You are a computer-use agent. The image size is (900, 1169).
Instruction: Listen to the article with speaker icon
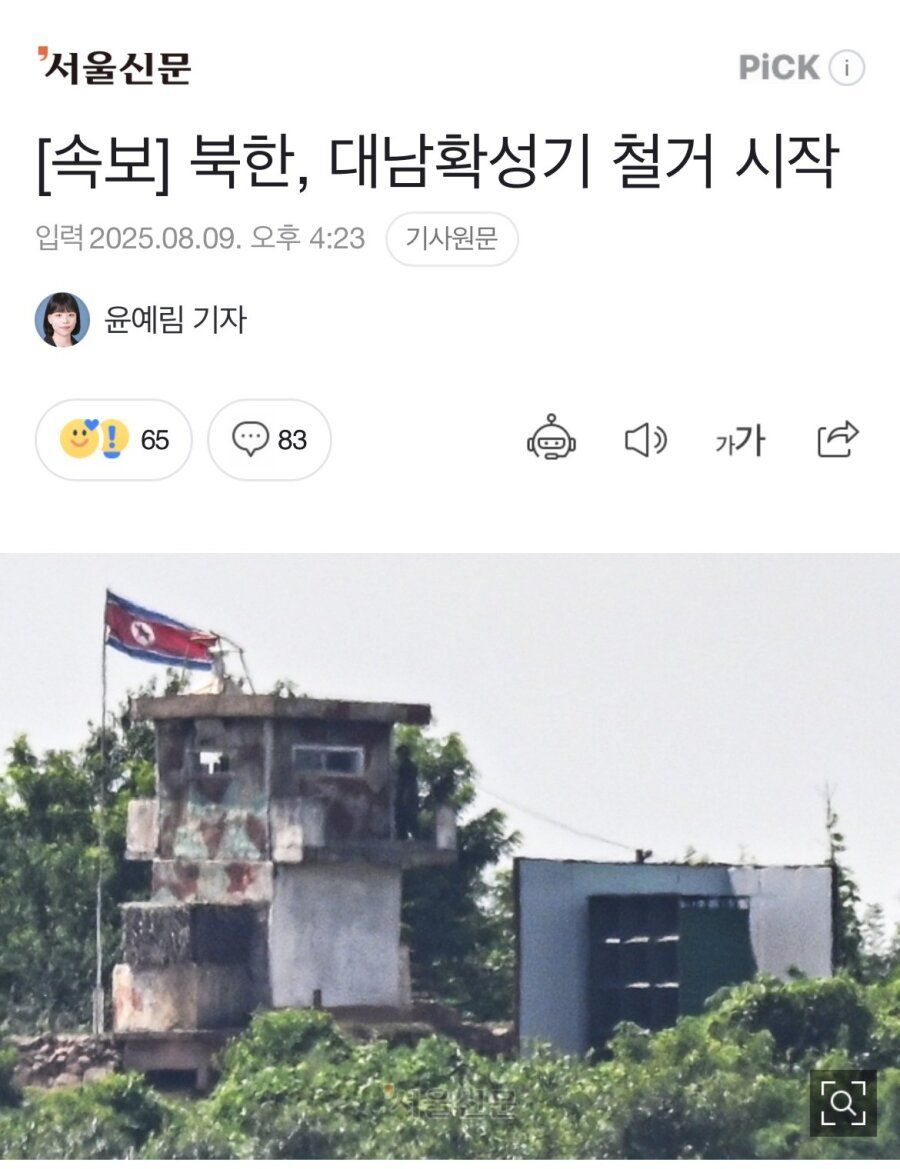tap(645, 440)
